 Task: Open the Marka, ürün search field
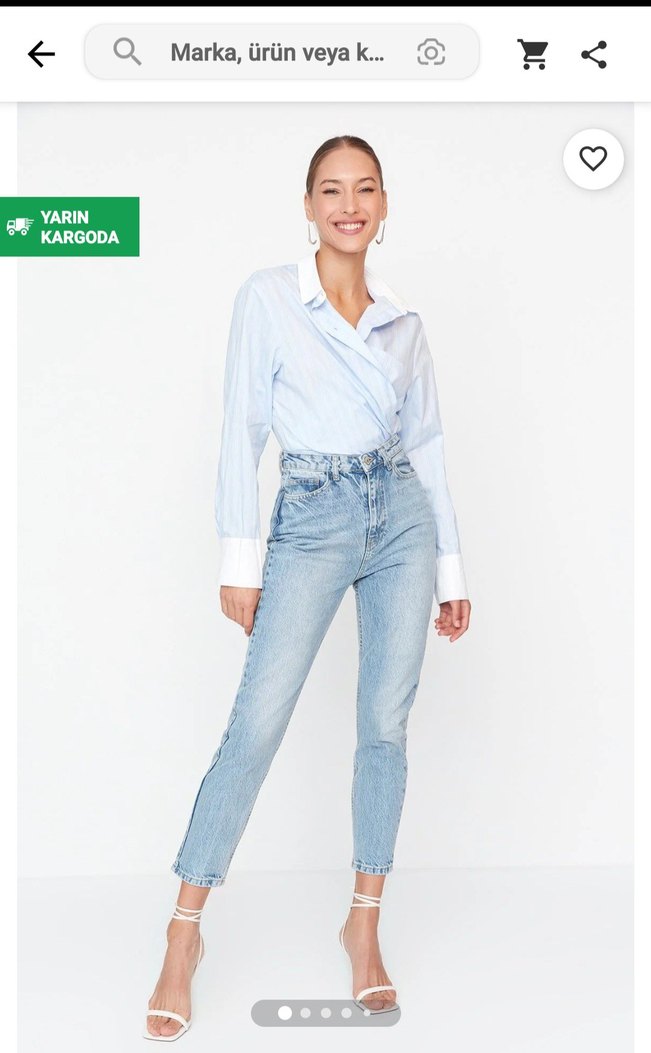tap(275, 53)
